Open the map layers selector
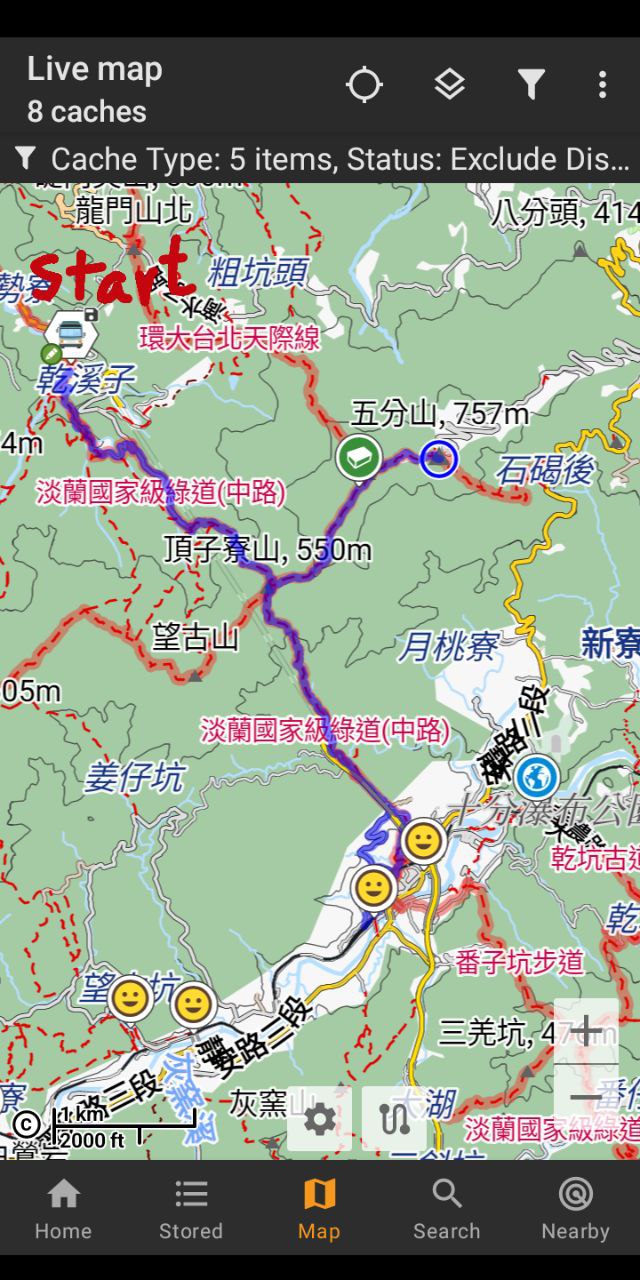640x1280 pixels. click(x=449, y=86)
